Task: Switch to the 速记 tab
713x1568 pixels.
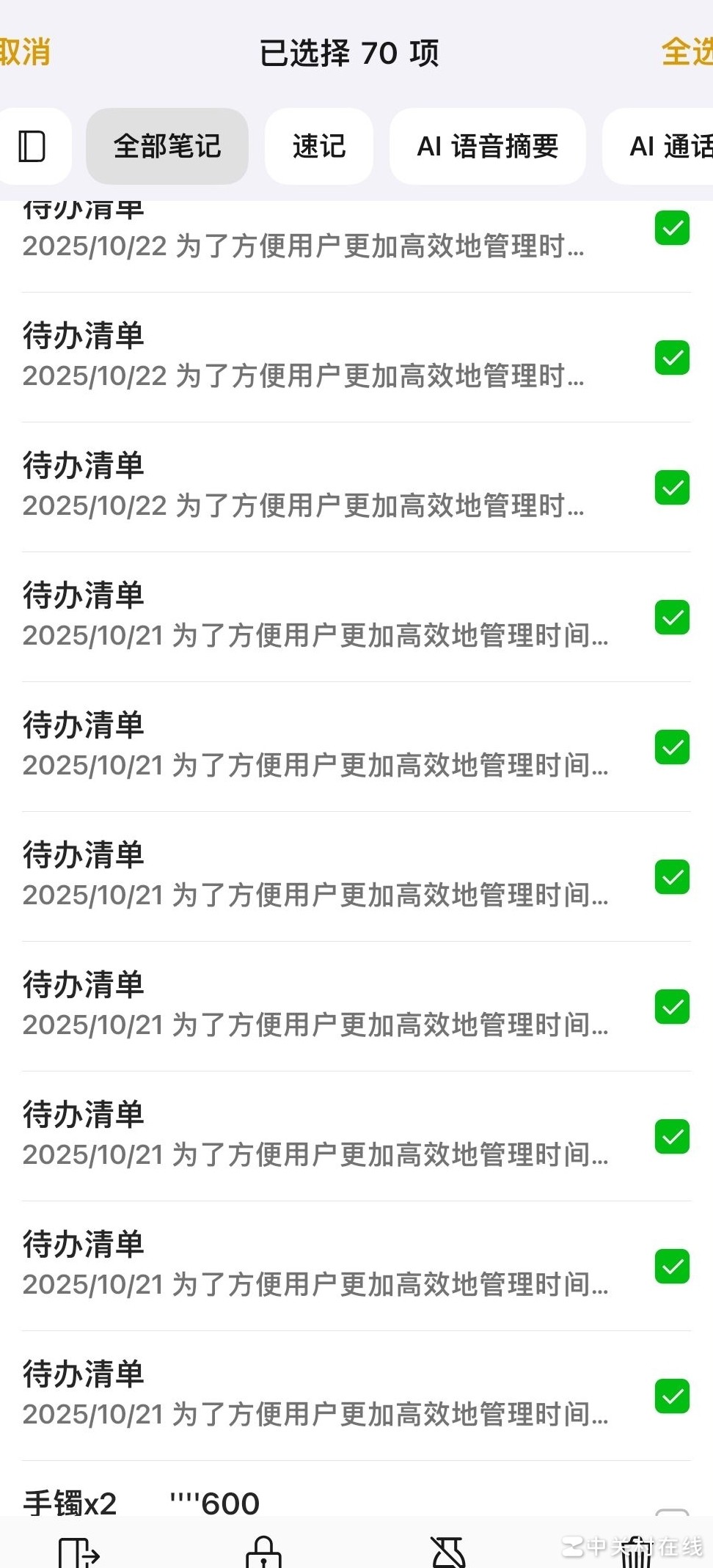Action: pos(319,146)
